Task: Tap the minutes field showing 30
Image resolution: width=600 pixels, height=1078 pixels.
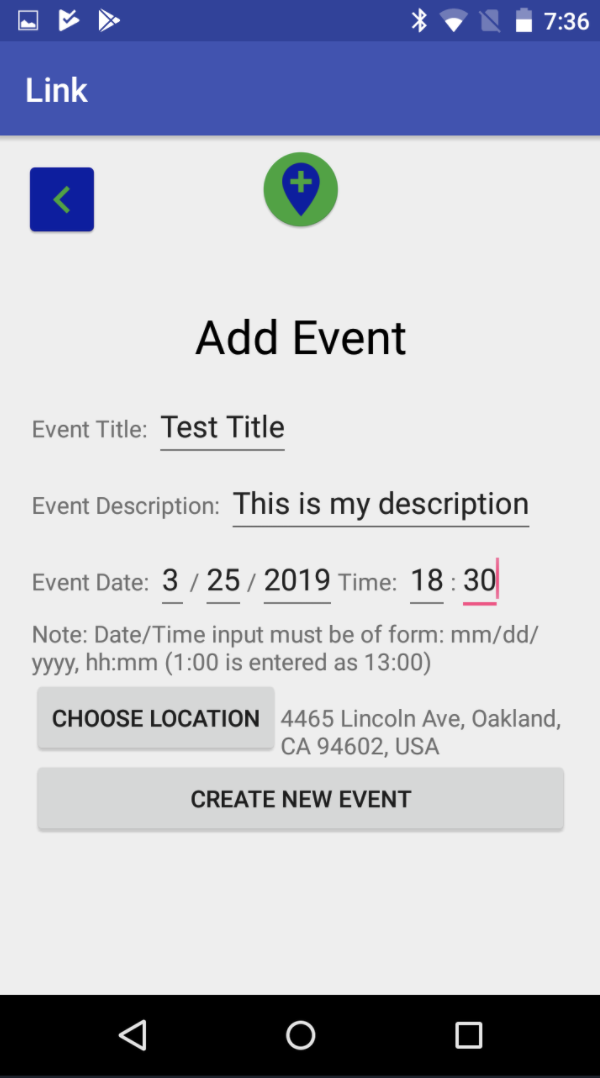Action: click(x=479, y=581)
